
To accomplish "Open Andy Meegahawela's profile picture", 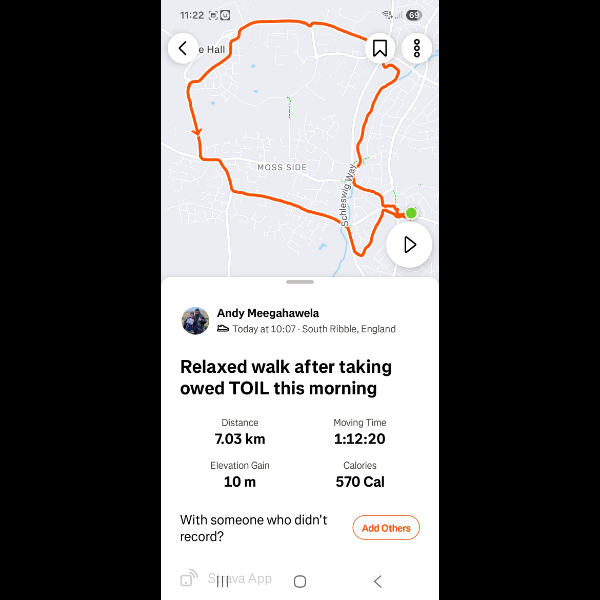I will coord(195,321).
